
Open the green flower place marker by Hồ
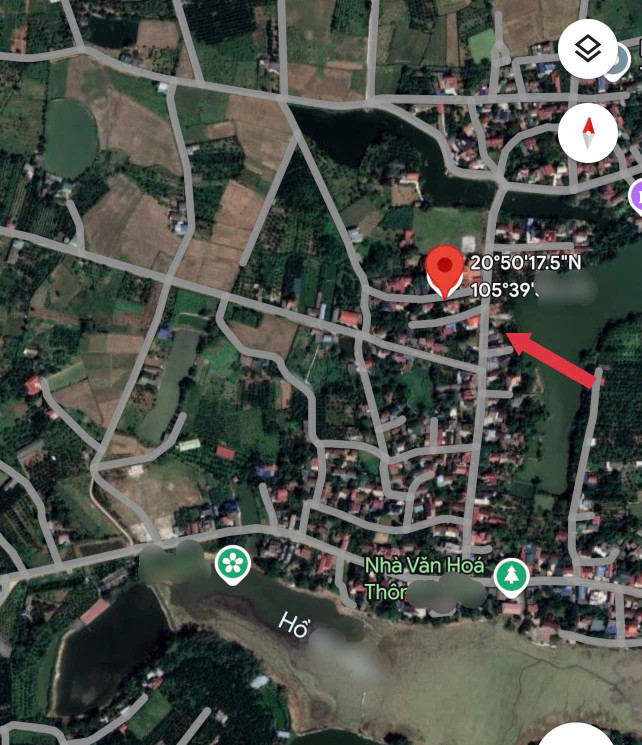233,564
